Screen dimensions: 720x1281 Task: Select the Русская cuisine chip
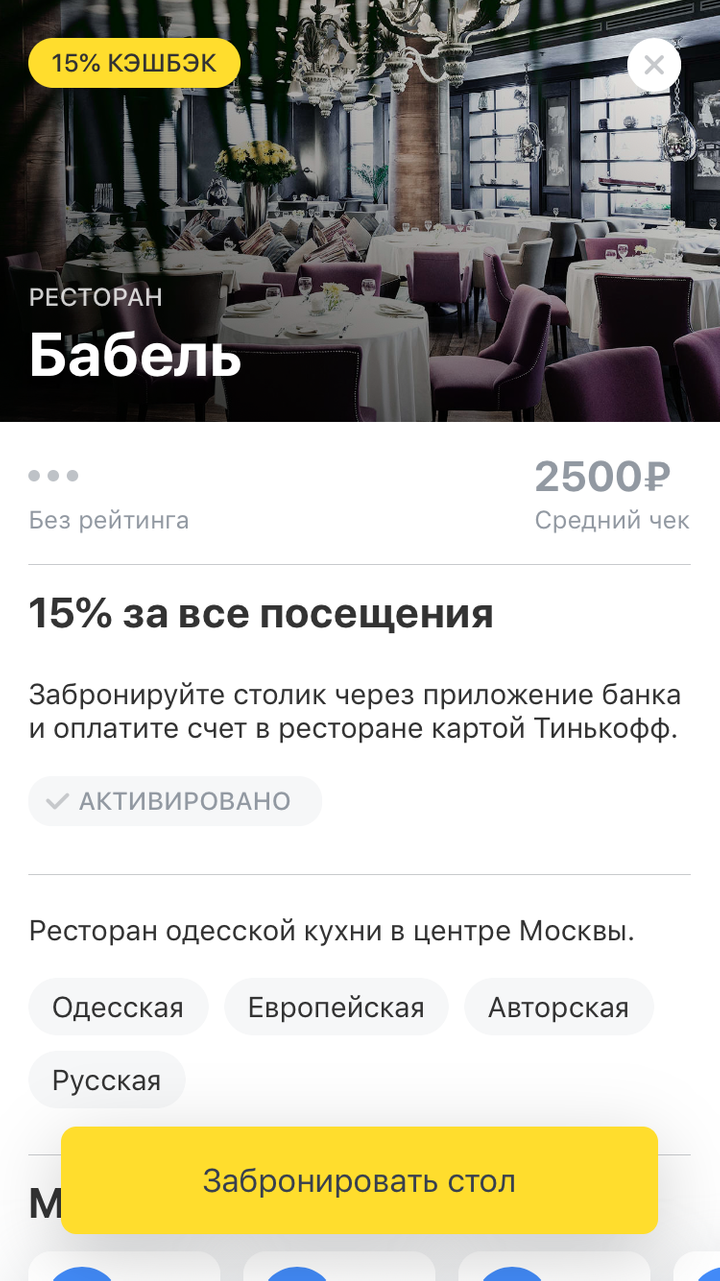coord(107,1080)
